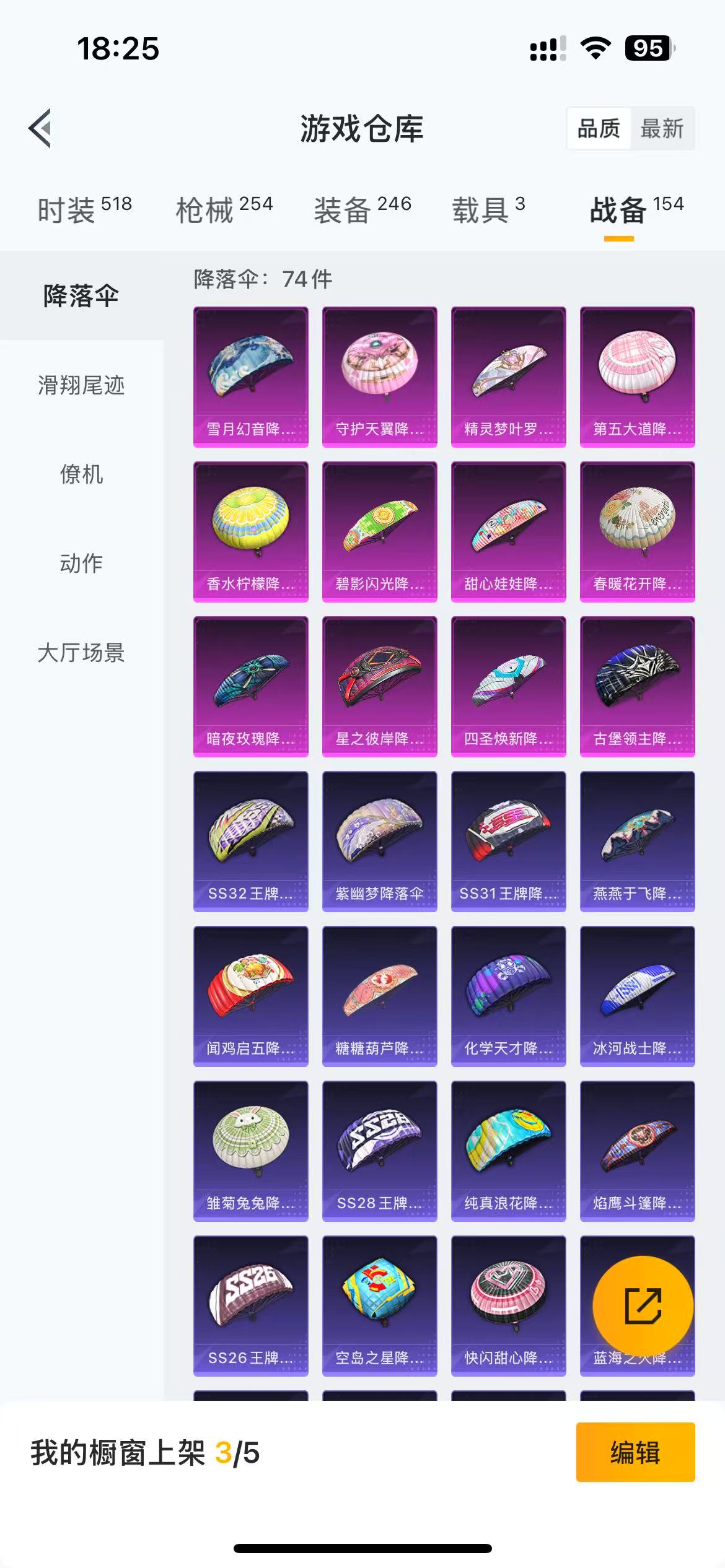Image resolution: width=725 pixels, height=1568 pixels.
Task: Select the 品质 sorting option
Action: tap(599, 129)
